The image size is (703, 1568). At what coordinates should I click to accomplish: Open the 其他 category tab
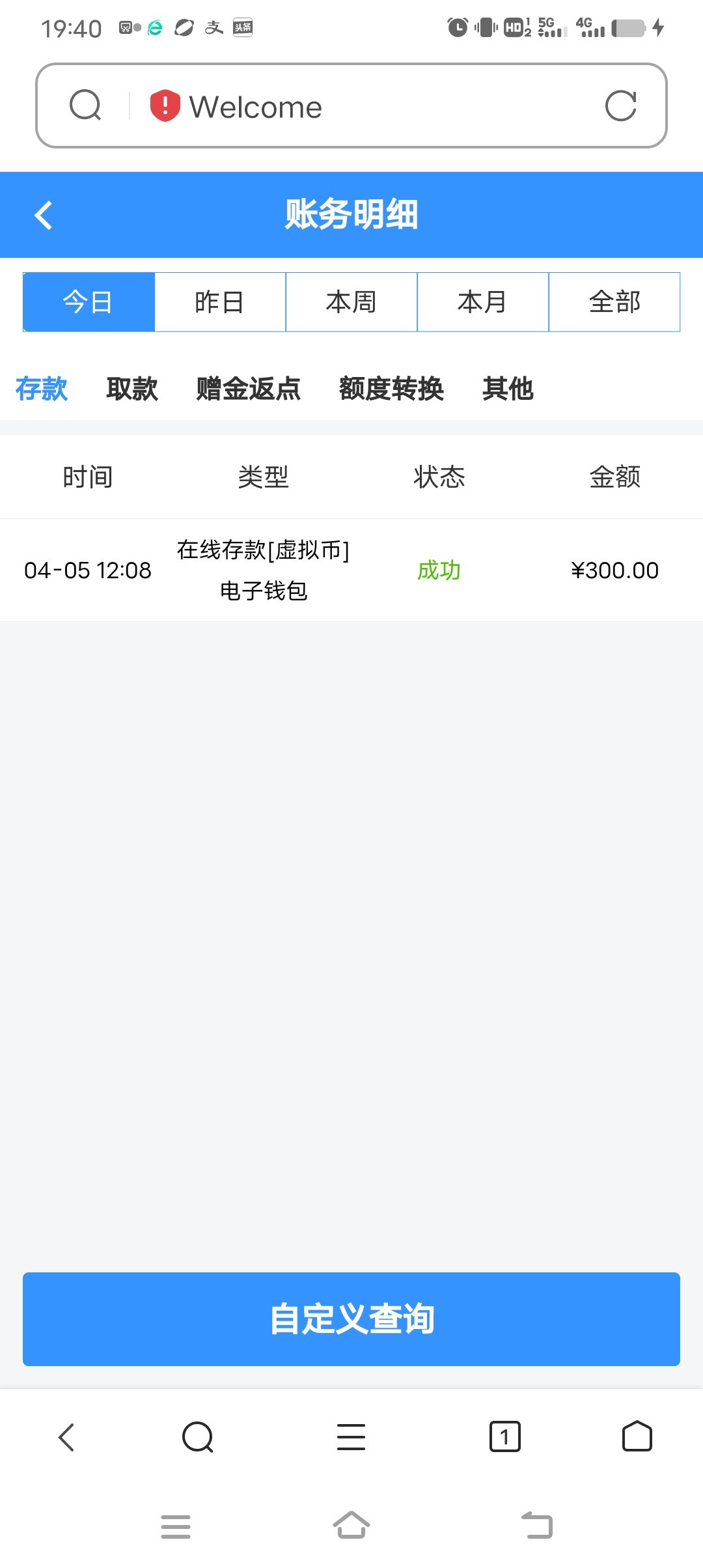pos(508,389)
